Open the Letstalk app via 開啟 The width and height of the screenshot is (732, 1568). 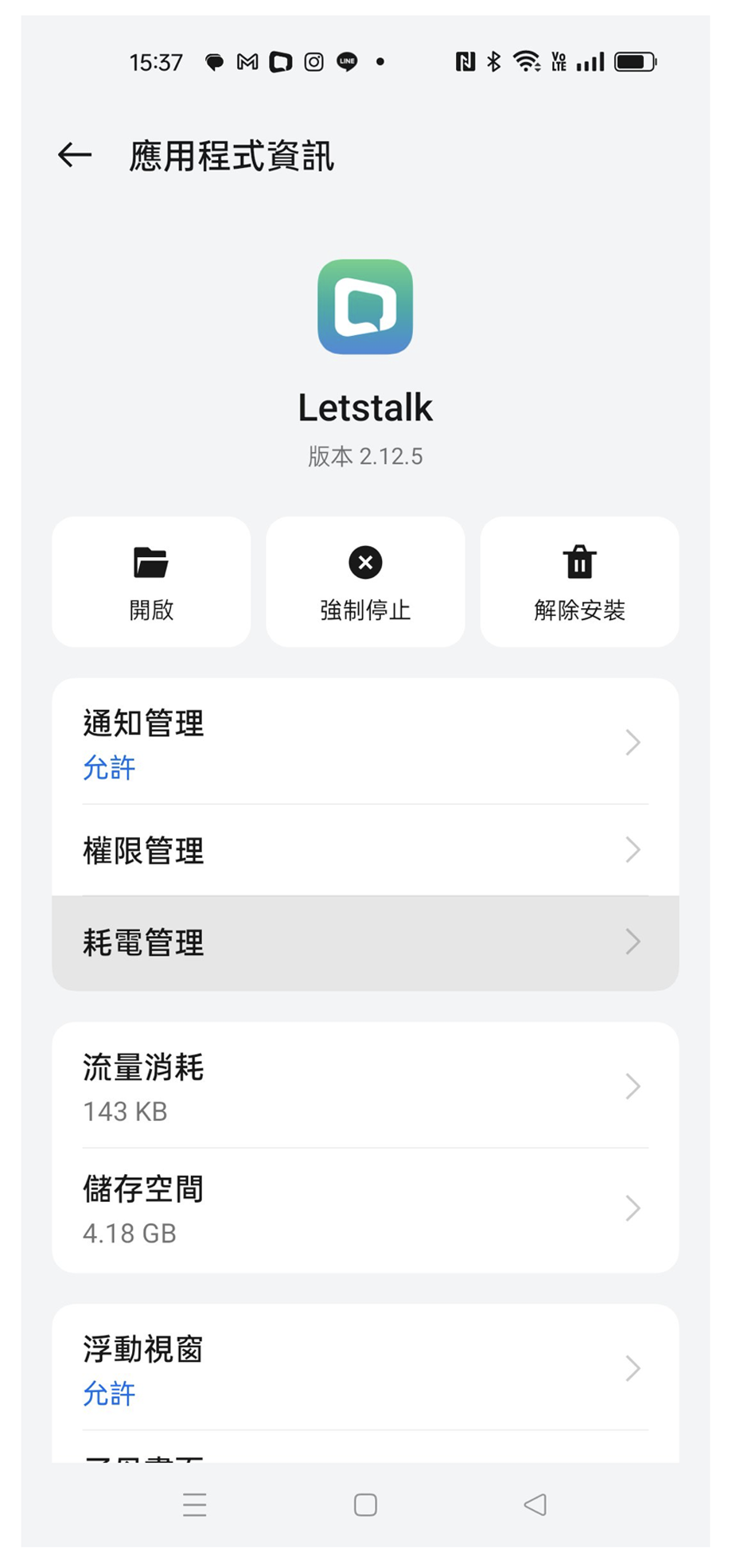pos(151,582)
